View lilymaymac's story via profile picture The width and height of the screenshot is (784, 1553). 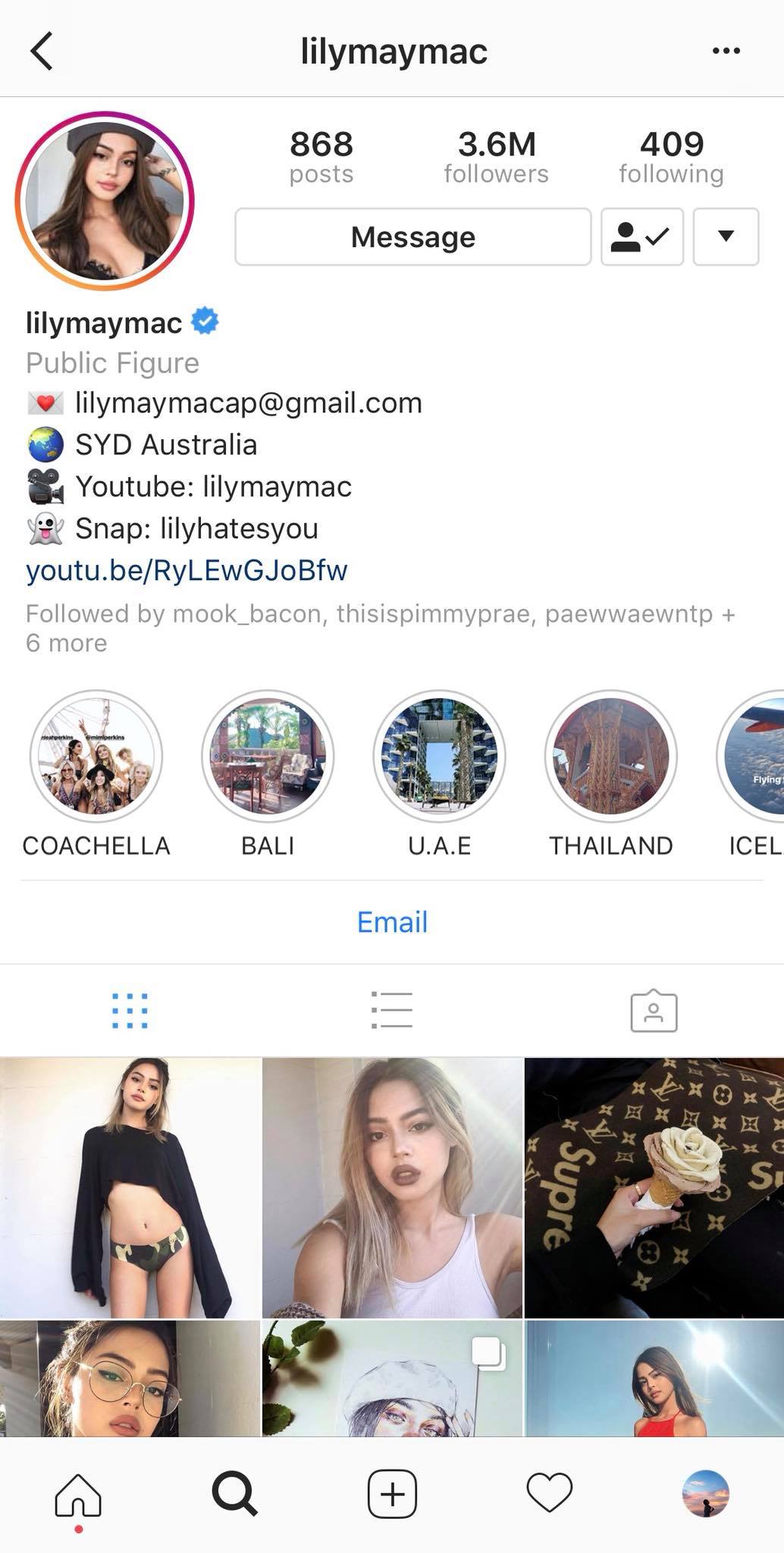[105, 201]
